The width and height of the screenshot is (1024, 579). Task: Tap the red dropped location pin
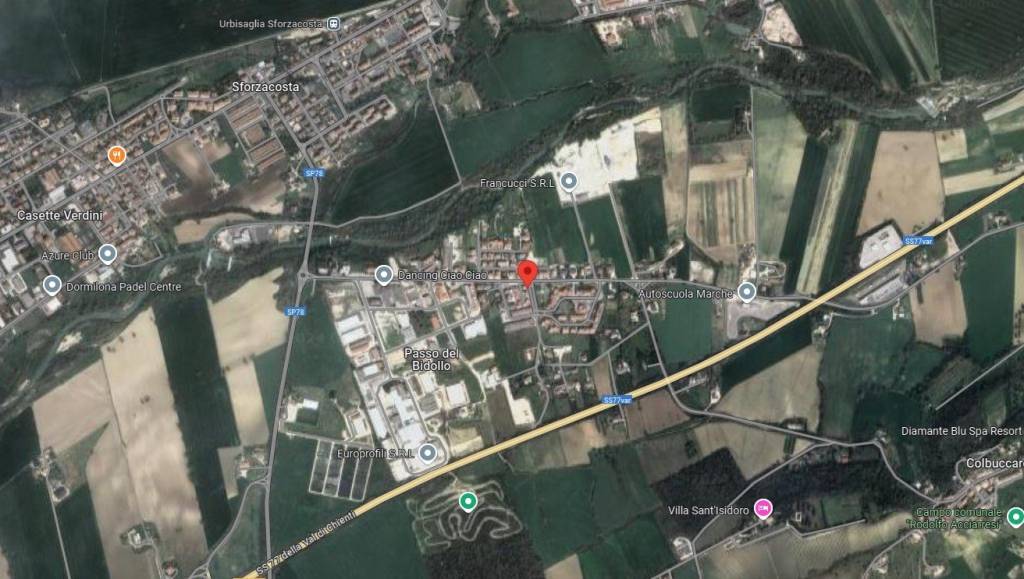pyautogui.click(x=528, y=272)
